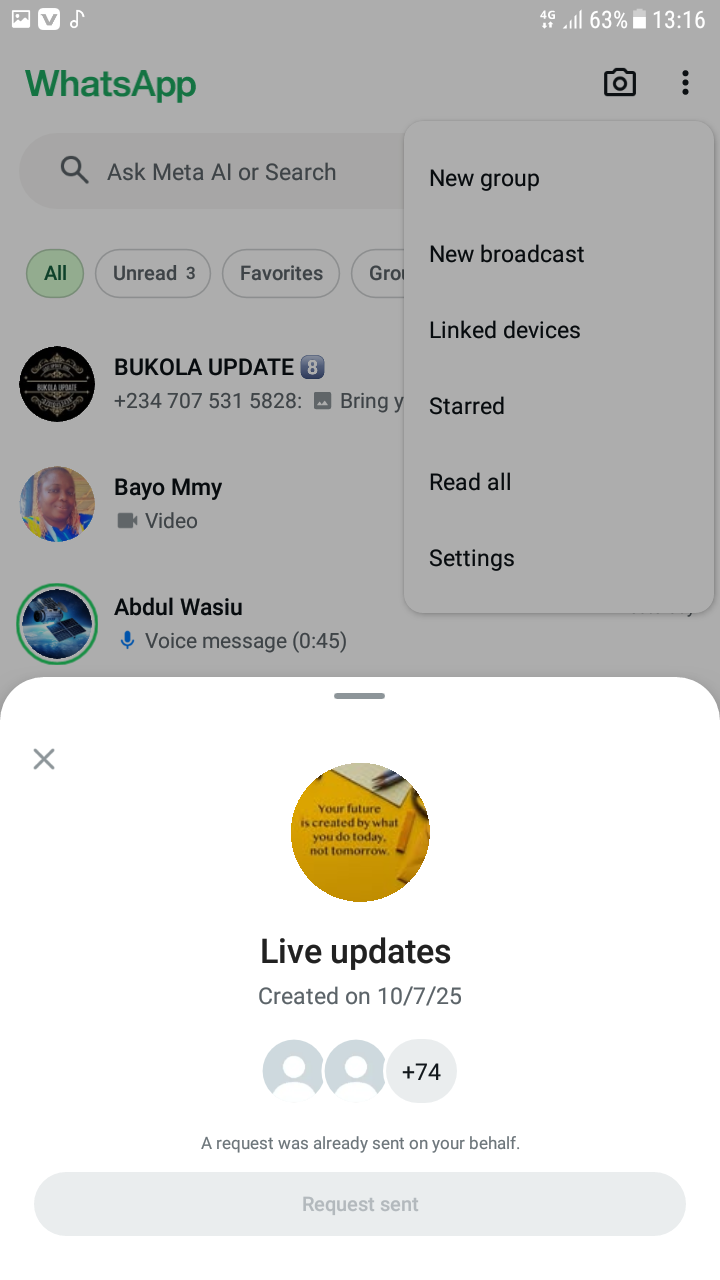
Task: Choose New broadcast option
Action: [x=506, y=254]
